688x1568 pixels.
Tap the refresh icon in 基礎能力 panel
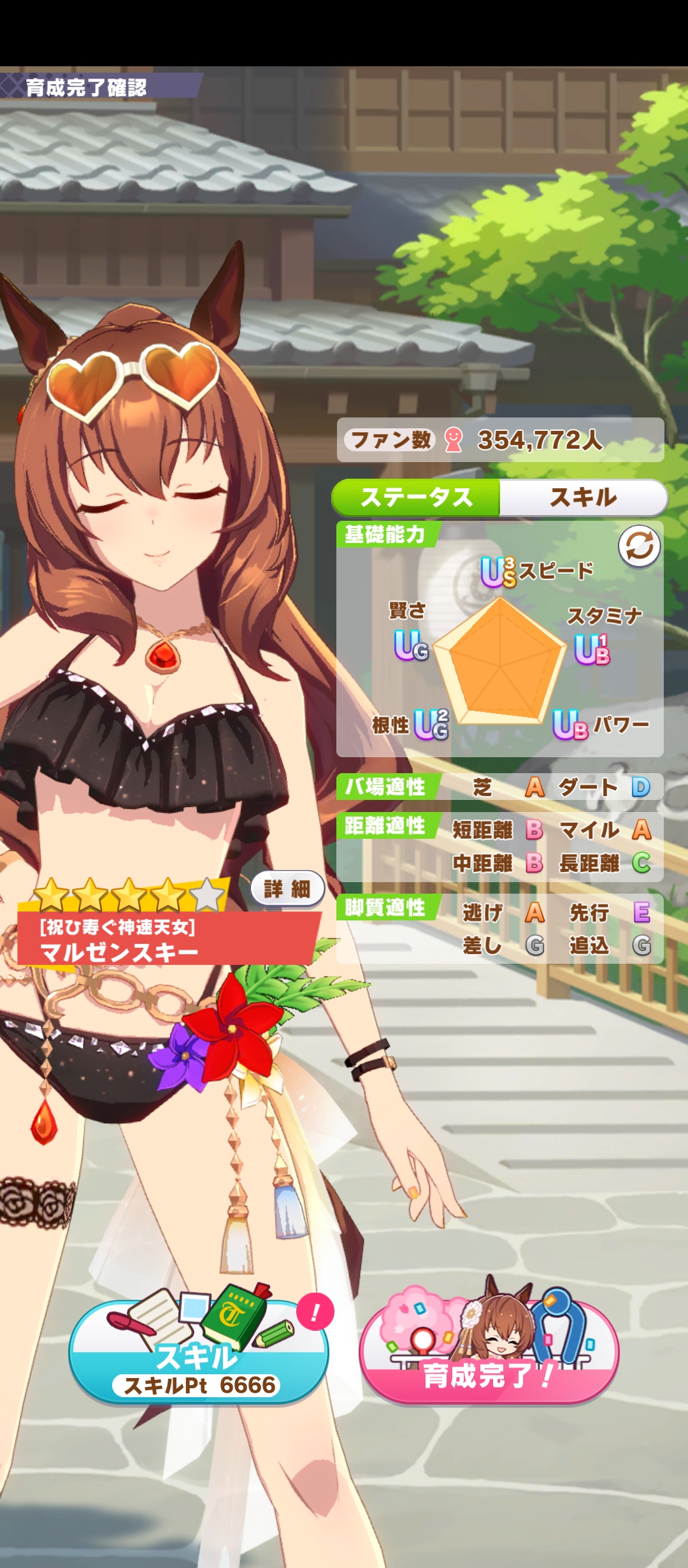coord(639,546)
